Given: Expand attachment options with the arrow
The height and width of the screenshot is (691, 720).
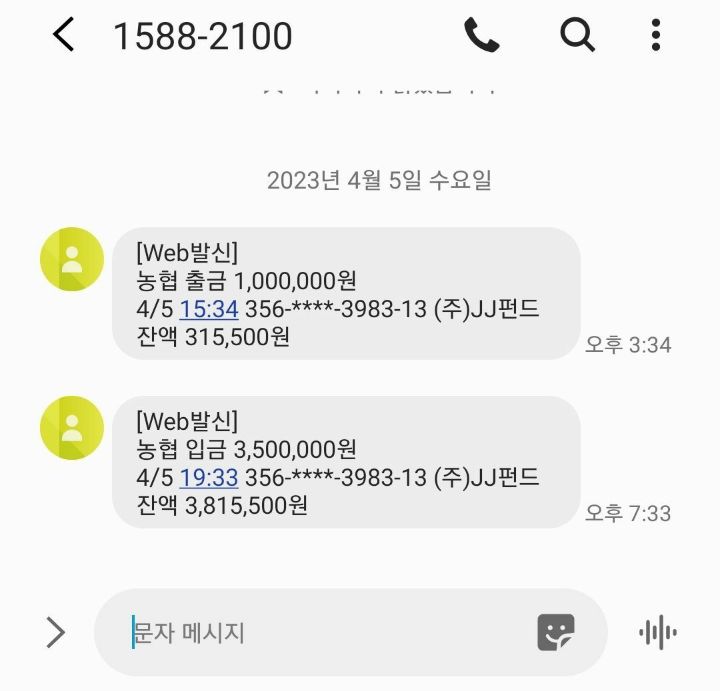Looking at the screenshot, I should 56,632.
